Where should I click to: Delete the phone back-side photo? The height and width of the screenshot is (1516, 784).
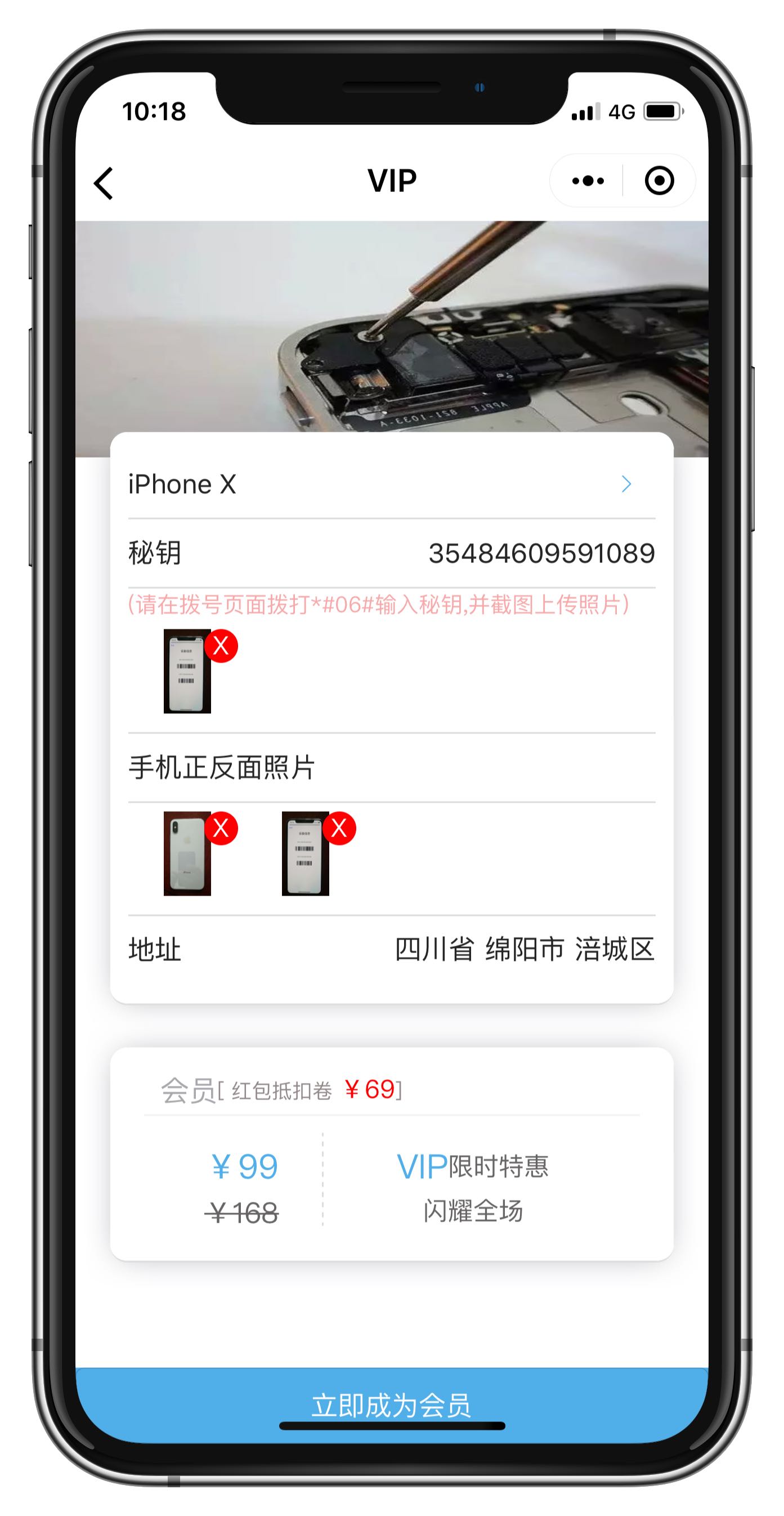tap(221, 829)
